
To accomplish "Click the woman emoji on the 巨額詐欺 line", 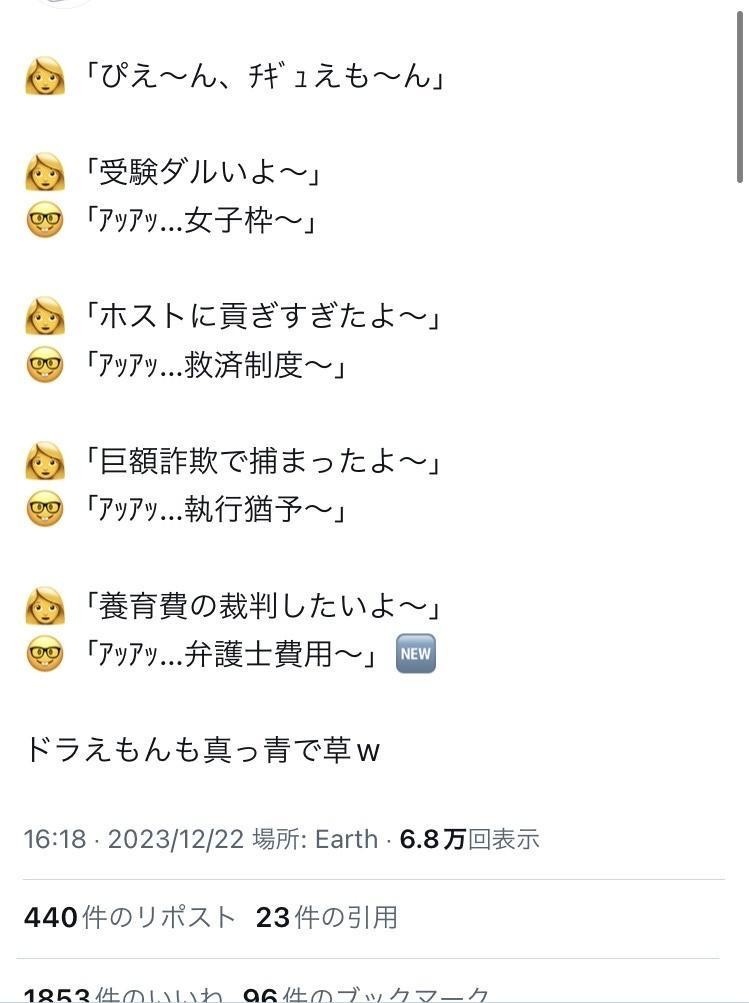I will point(44,460).
